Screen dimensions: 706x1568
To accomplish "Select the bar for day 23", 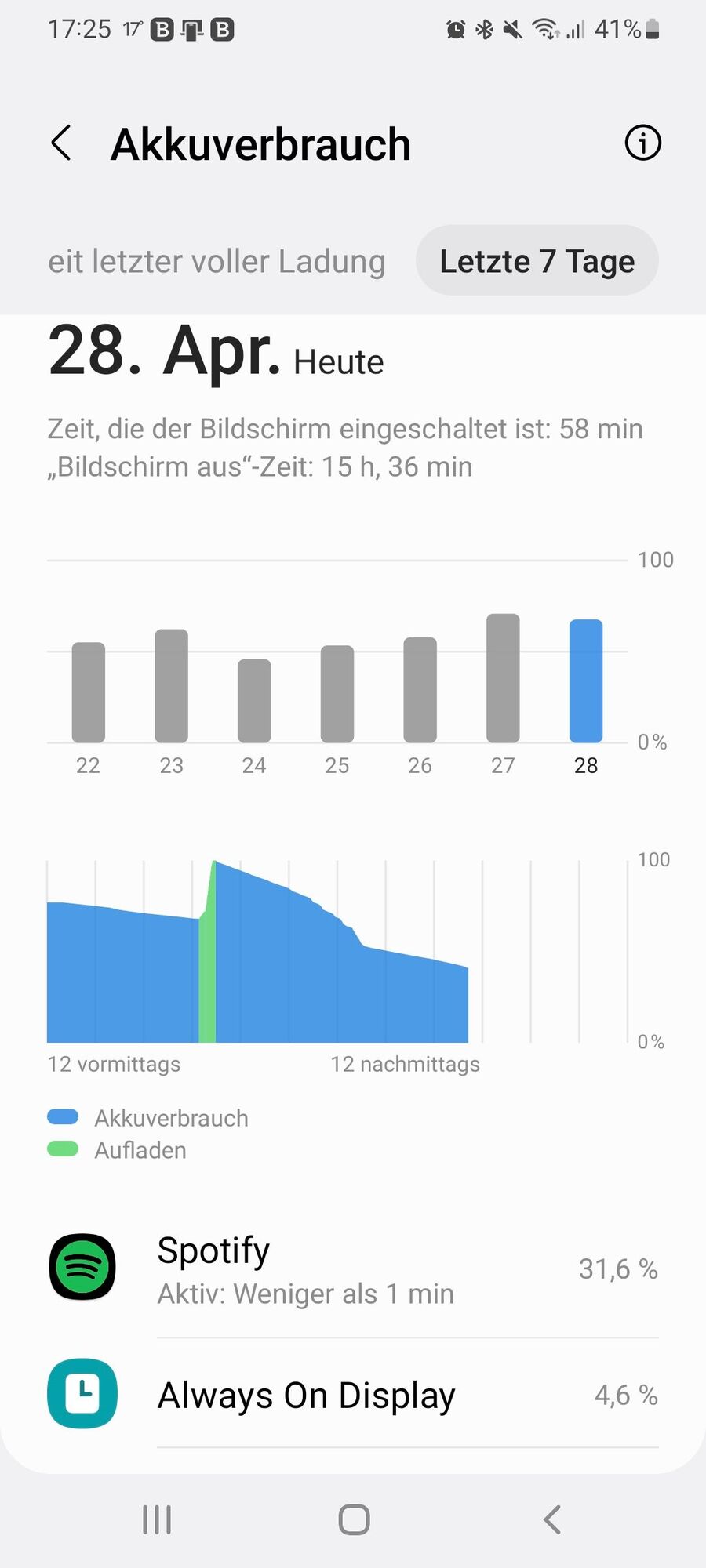I will click(x=171, y=686).
